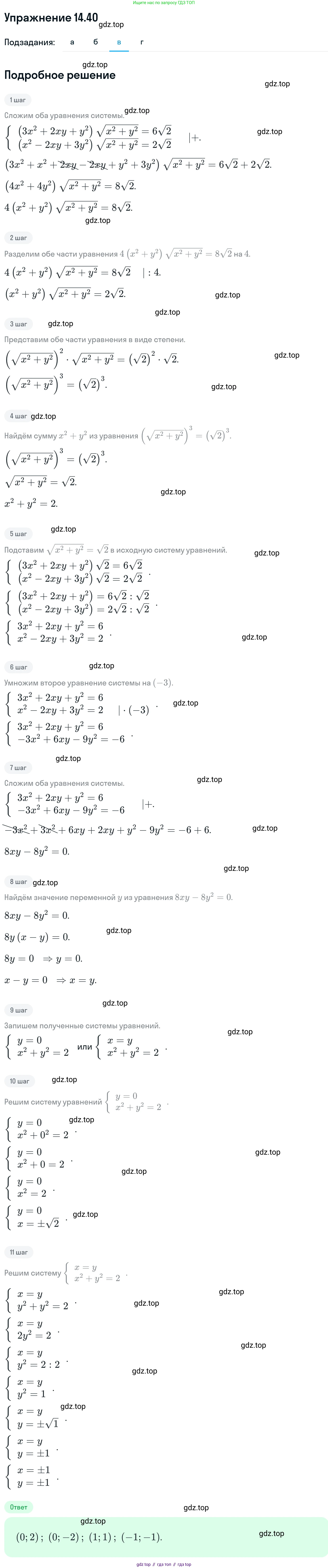The image size is (328, 1568).
Task: Switch to subtask б tab
Action: 95,42
